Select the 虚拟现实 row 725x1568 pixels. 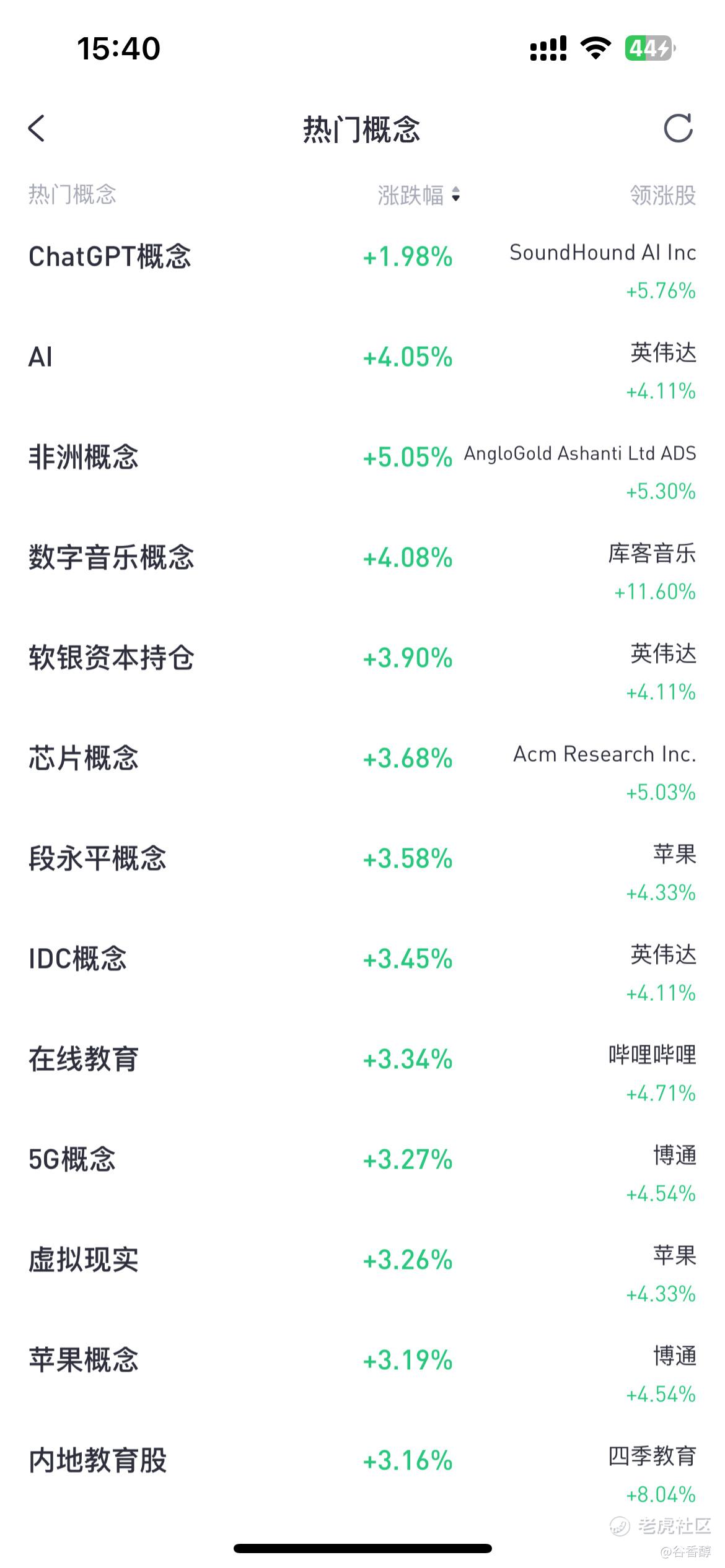[84, 1260]
